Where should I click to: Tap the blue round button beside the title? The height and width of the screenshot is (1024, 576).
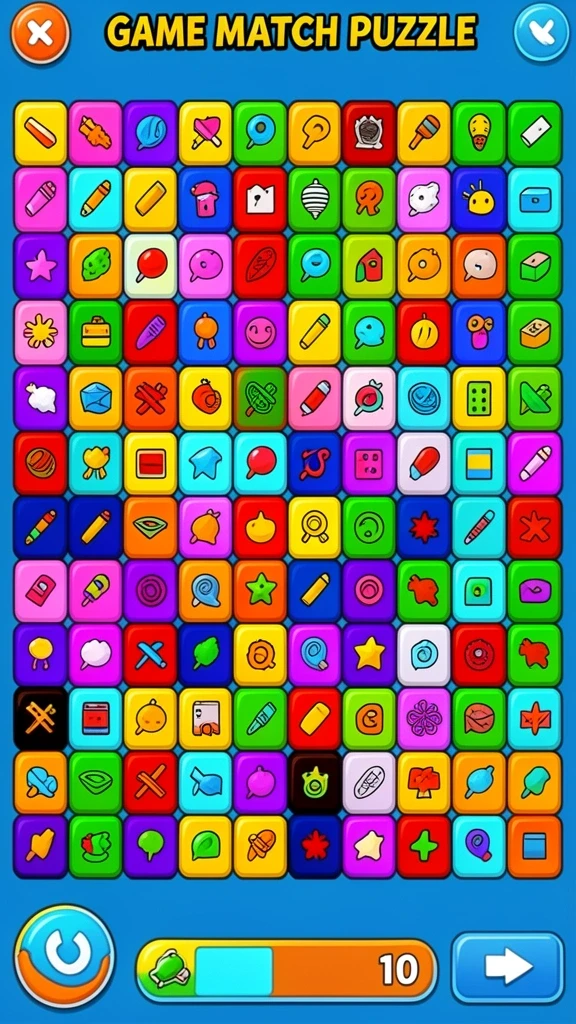[x=541, y=32]
